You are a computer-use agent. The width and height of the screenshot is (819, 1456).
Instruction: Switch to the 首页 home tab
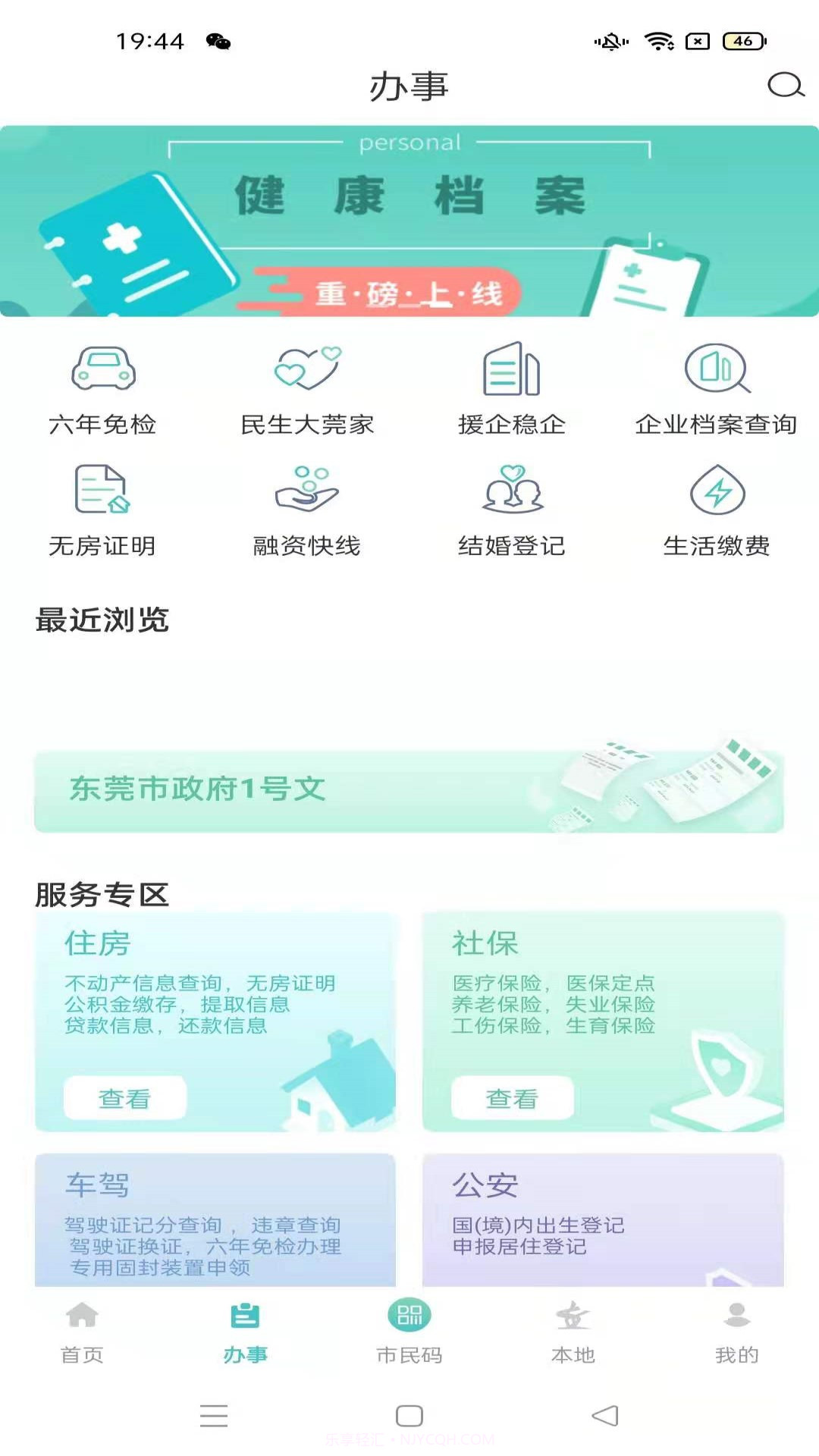coord(82,1335)
